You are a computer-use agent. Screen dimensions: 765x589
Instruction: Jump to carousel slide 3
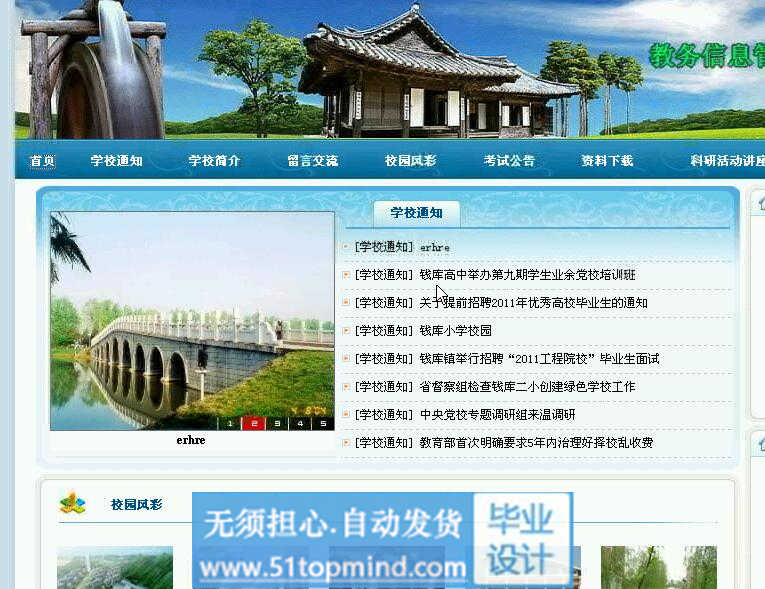tap(277, 424)
